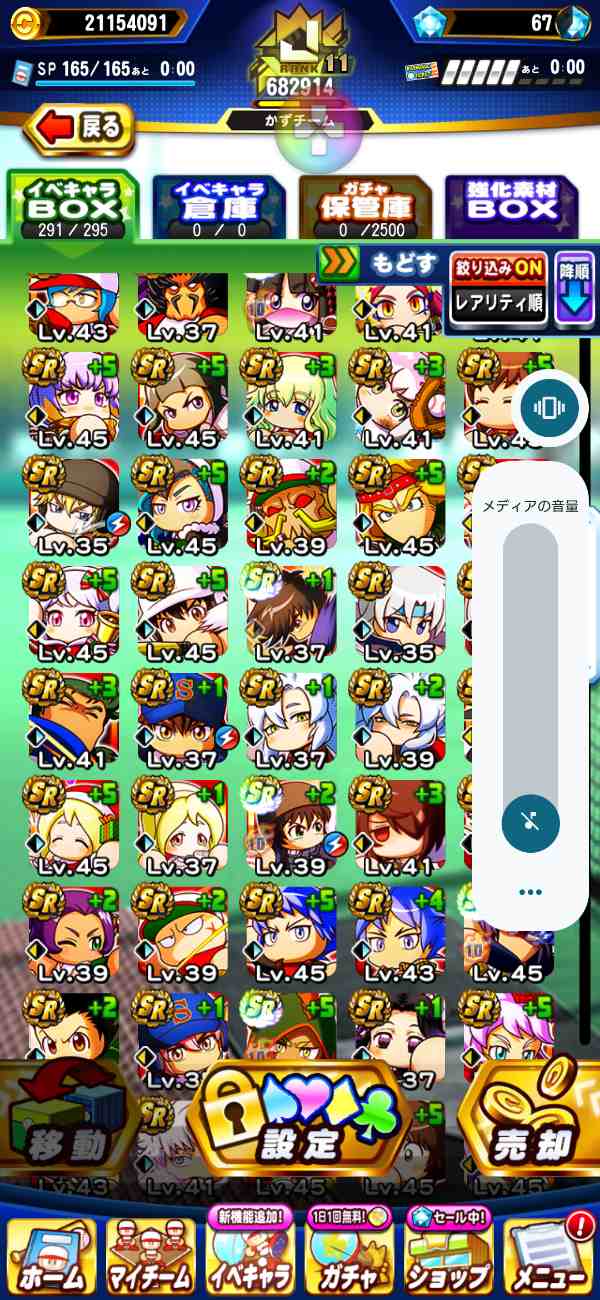Toggle the 絞り込みON filter
Screen dimensions: 600x1300
(499, 269)
